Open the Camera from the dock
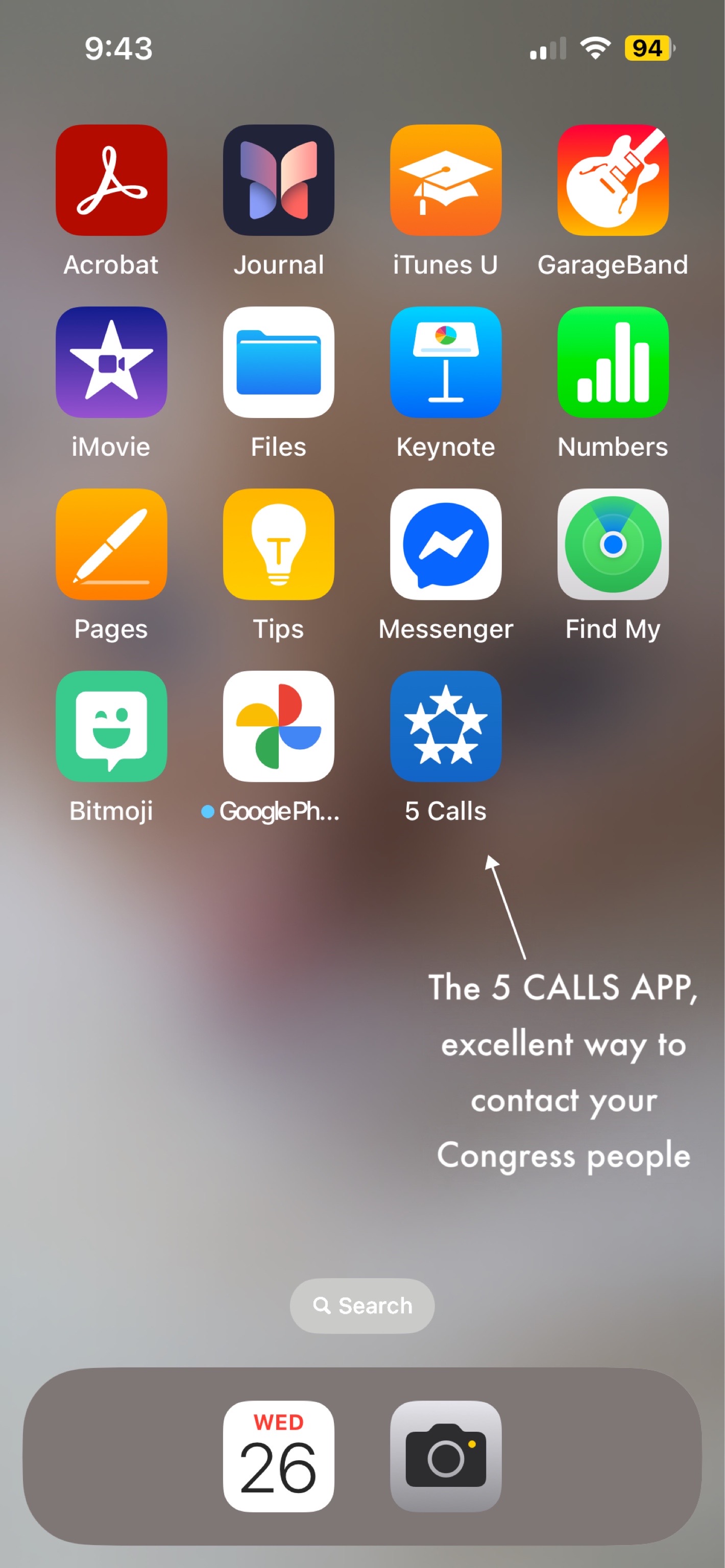Image resolution: width=725 pixels, height=1568 pixels. pos(446,1456)
